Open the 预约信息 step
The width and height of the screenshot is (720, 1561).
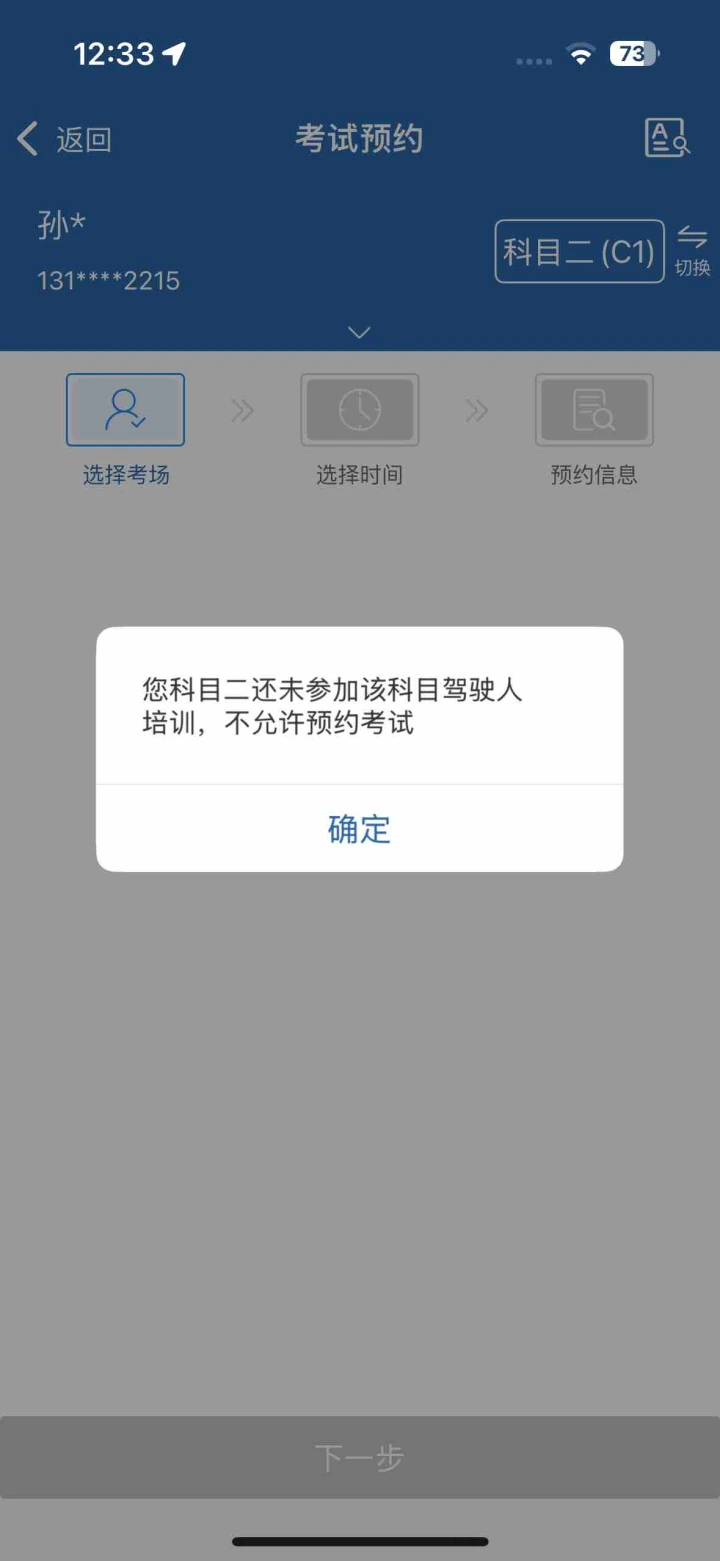594,430
